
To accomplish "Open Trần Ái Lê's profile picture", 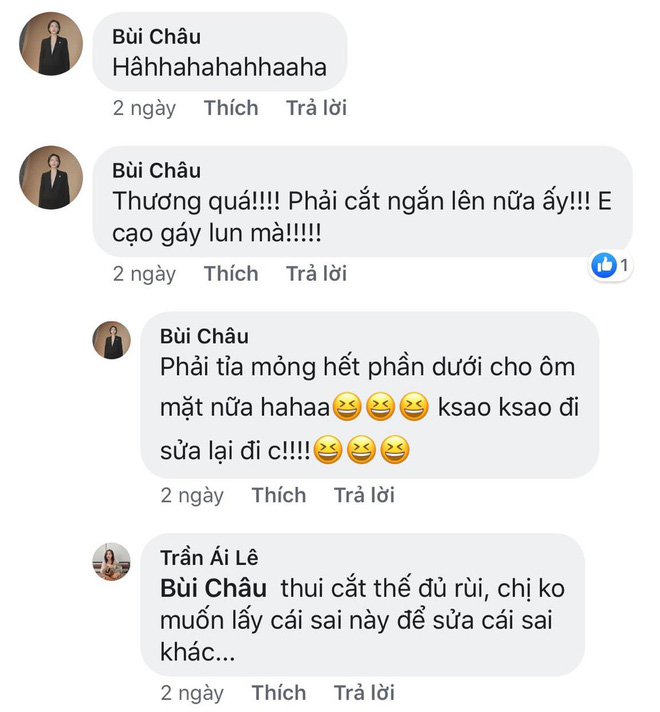I will pyautogui.click(x=112, y=563).
